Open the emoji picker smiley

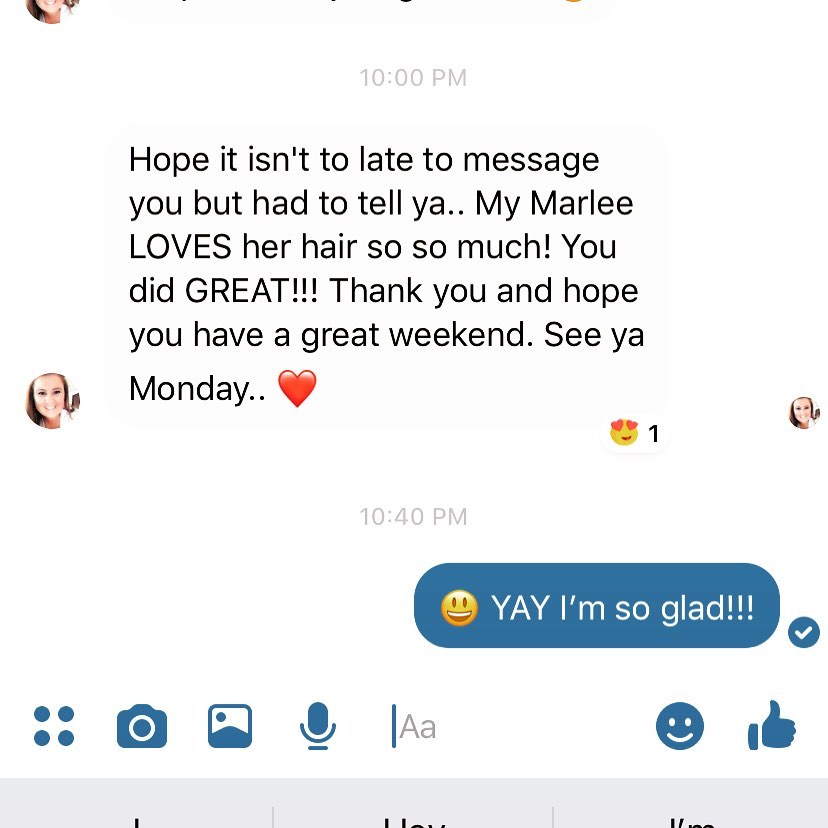(x=680, y=727)
